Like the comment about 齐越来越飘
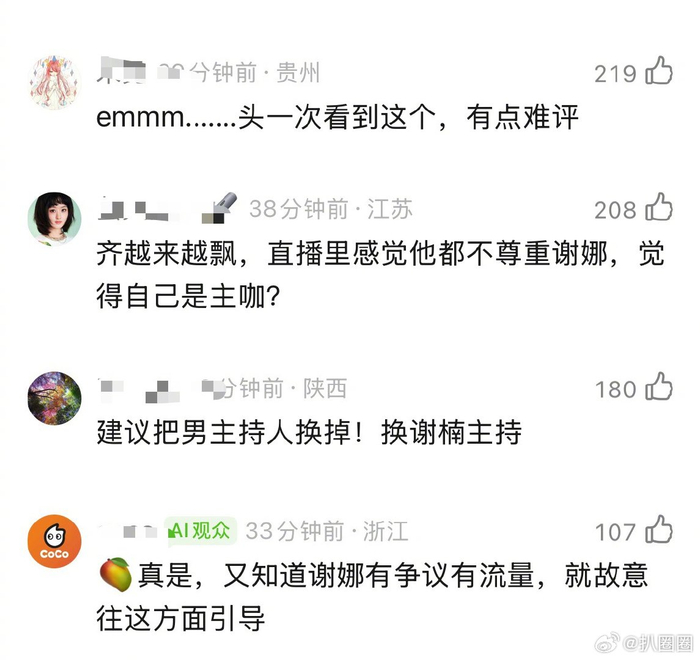Image resolution: width=700 pixels, height=660 pixels. (x=658, y=208)
